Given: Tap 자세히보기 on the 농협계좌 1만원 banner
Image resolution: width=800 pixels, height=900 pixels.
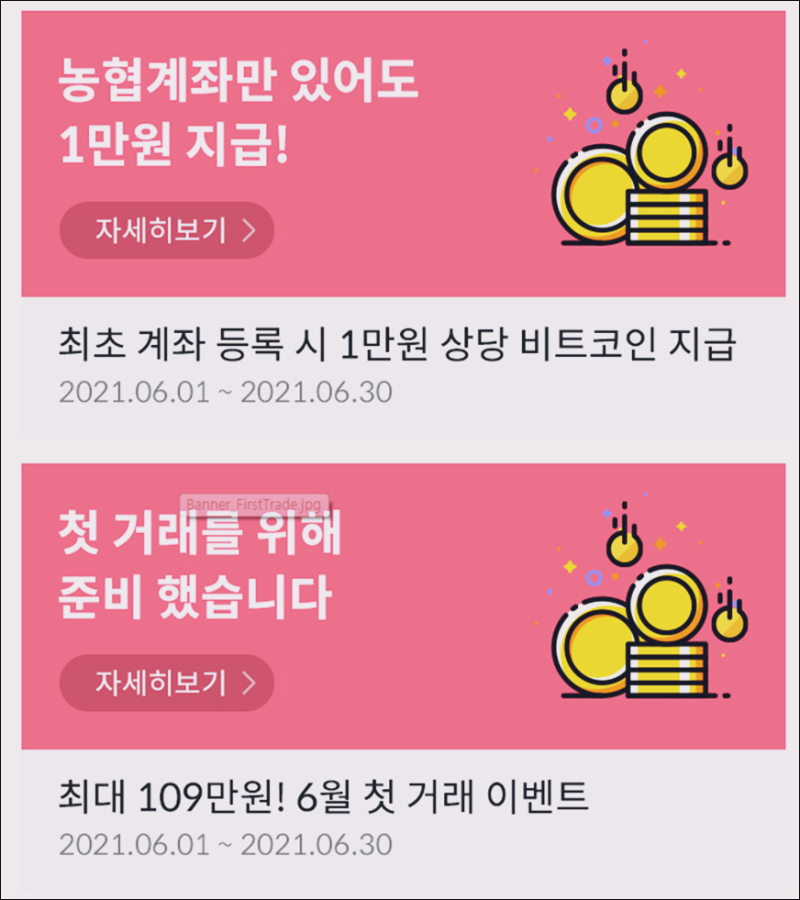Looking at the screenshot, I should tap(167, 230).
